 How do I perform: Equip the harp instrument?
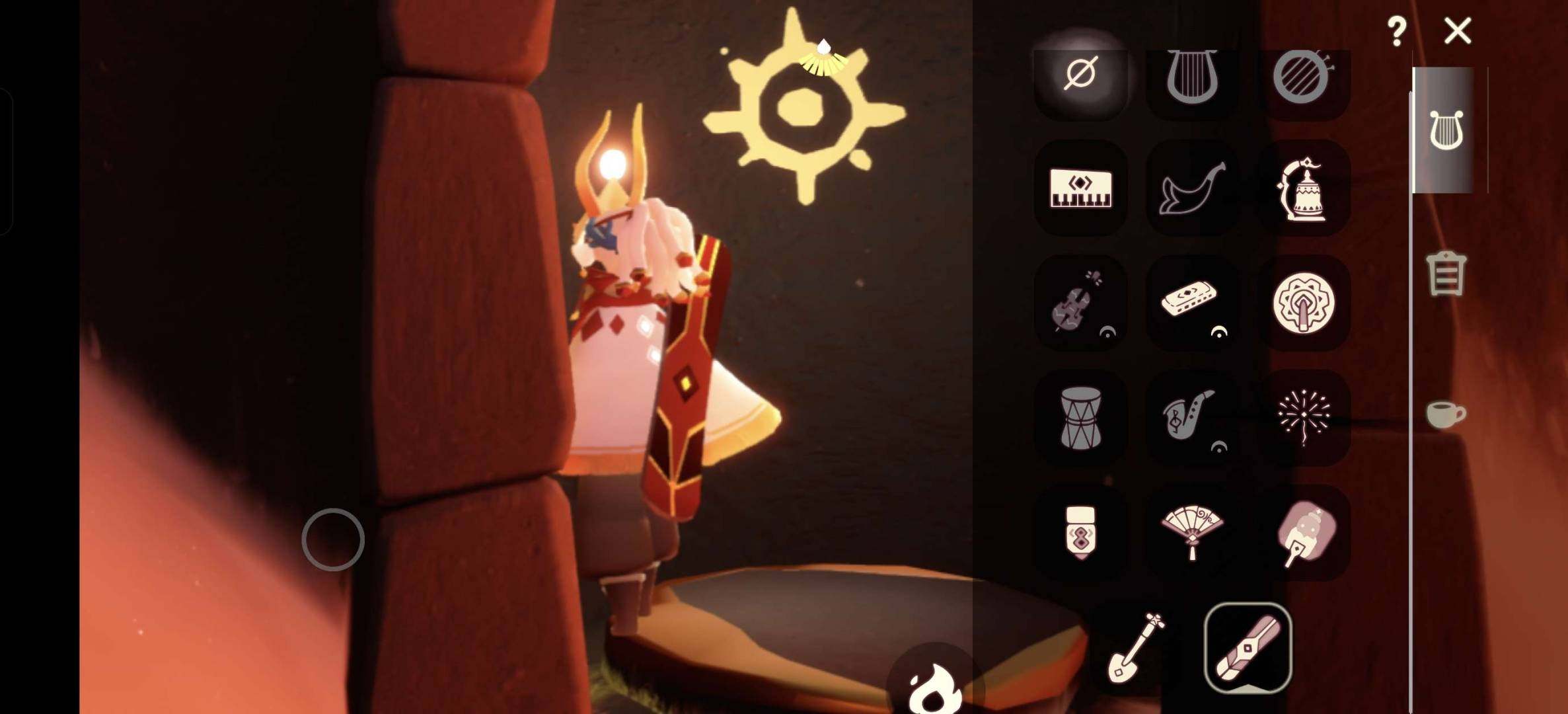click(1192, 76)
